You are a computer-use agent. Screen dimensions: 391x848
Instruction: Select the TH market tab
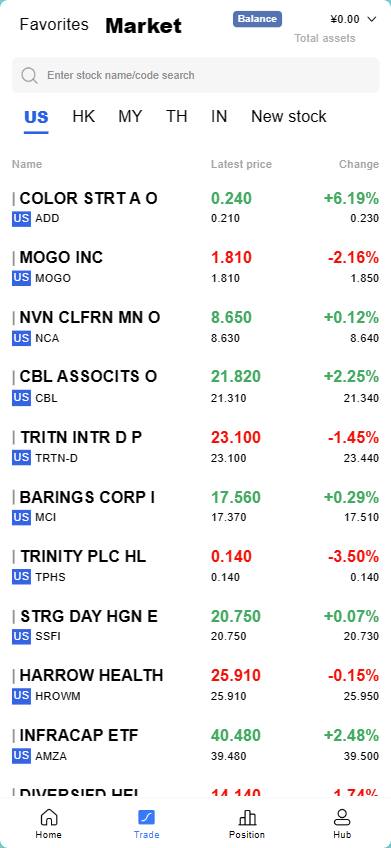tap(176, 116)
